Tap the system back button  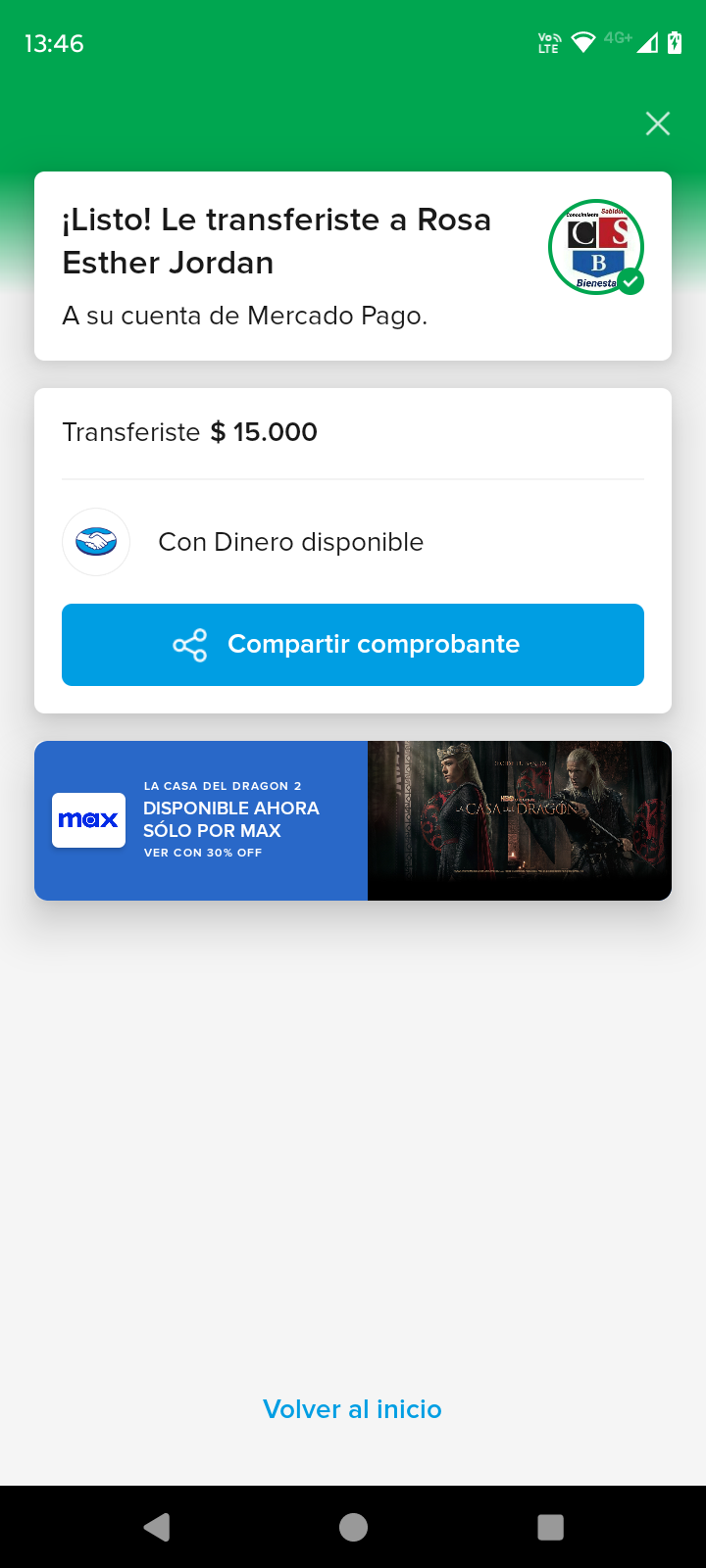click(x=157, y=1527)
